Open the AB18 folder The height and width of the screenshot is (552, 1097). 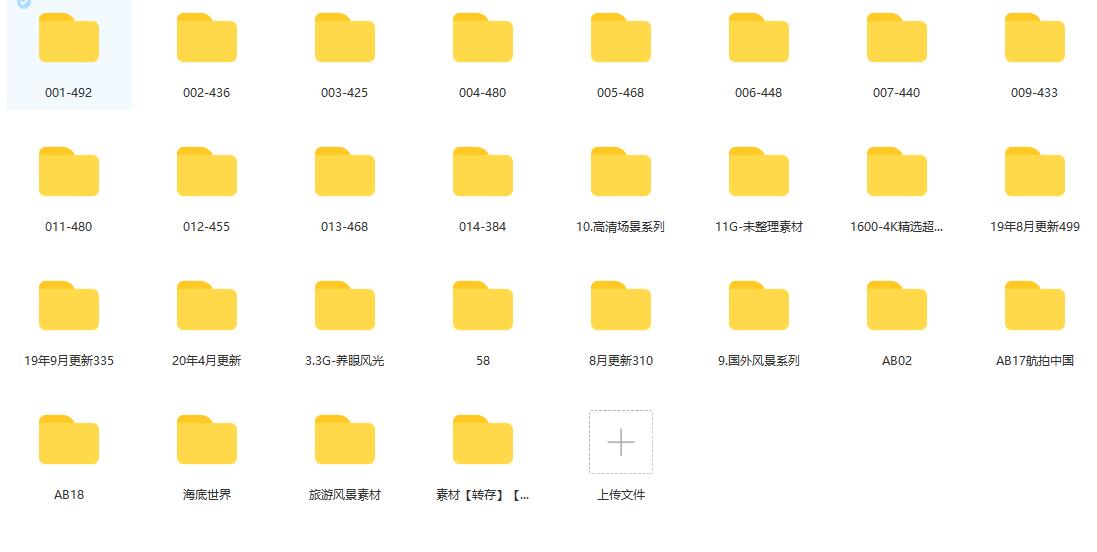(69, 441)
